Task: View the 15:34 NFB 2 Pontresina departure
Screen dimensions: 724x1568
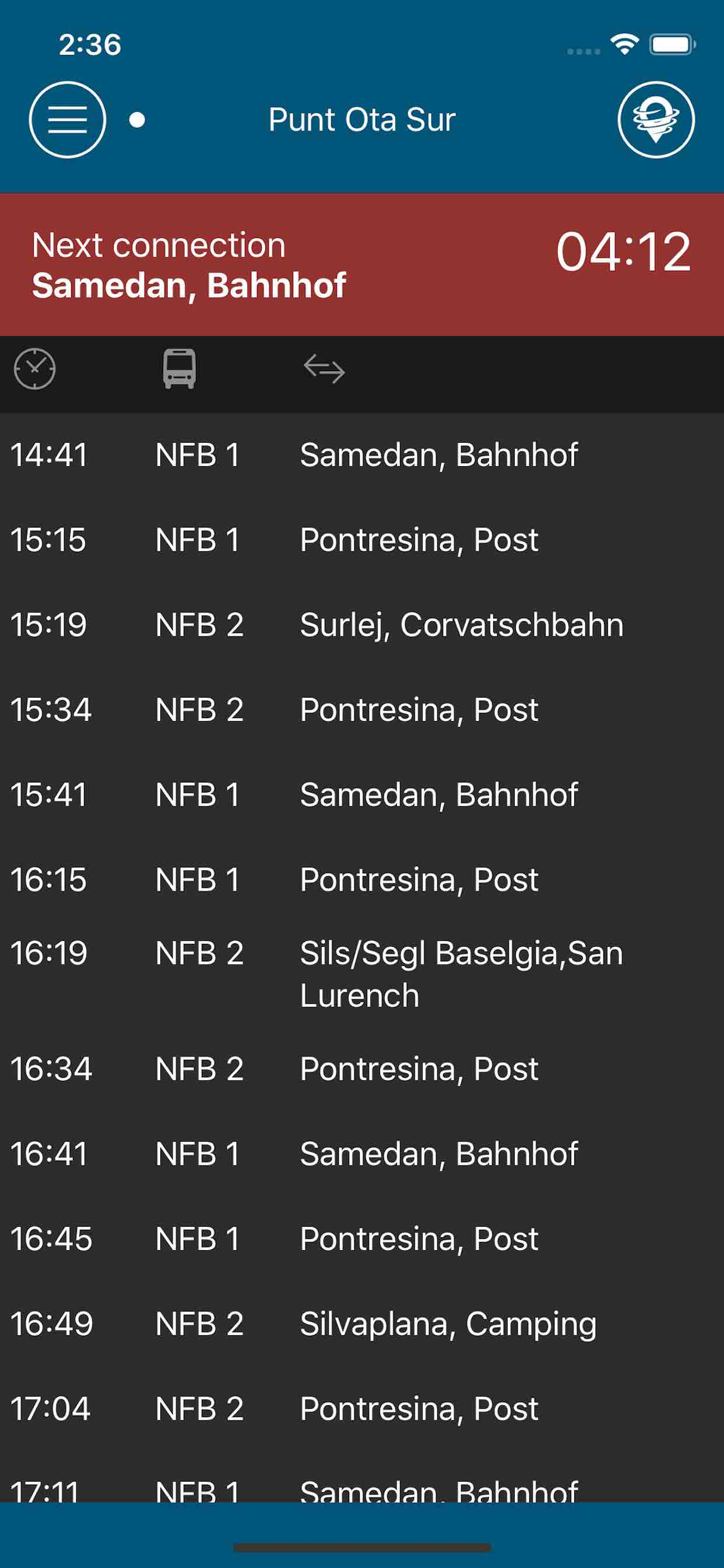Action: coord(362,710)
